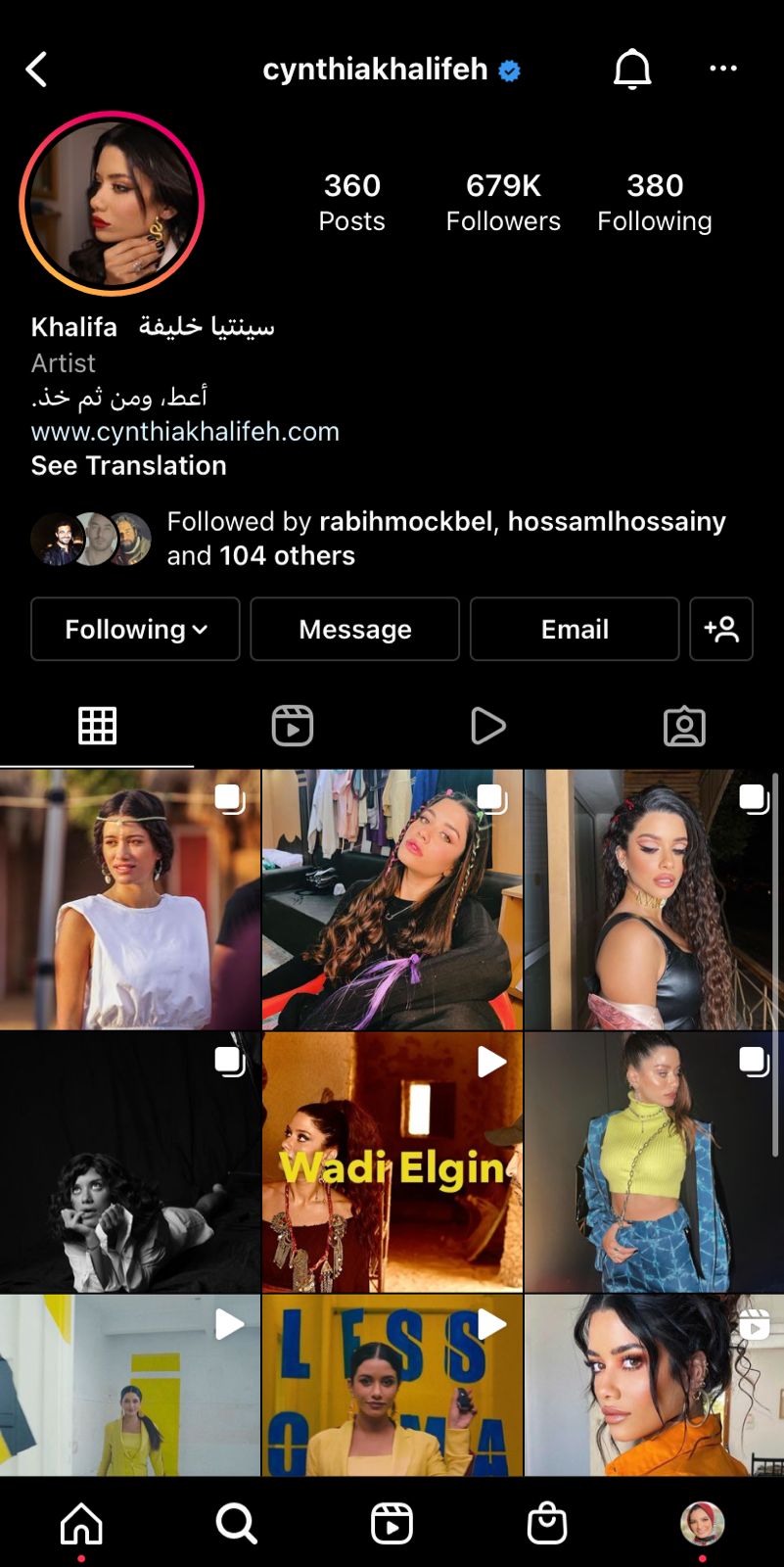Open the Wadi Elgin video post
Screen dimensions: 784x1567
tap(392, 1163)
